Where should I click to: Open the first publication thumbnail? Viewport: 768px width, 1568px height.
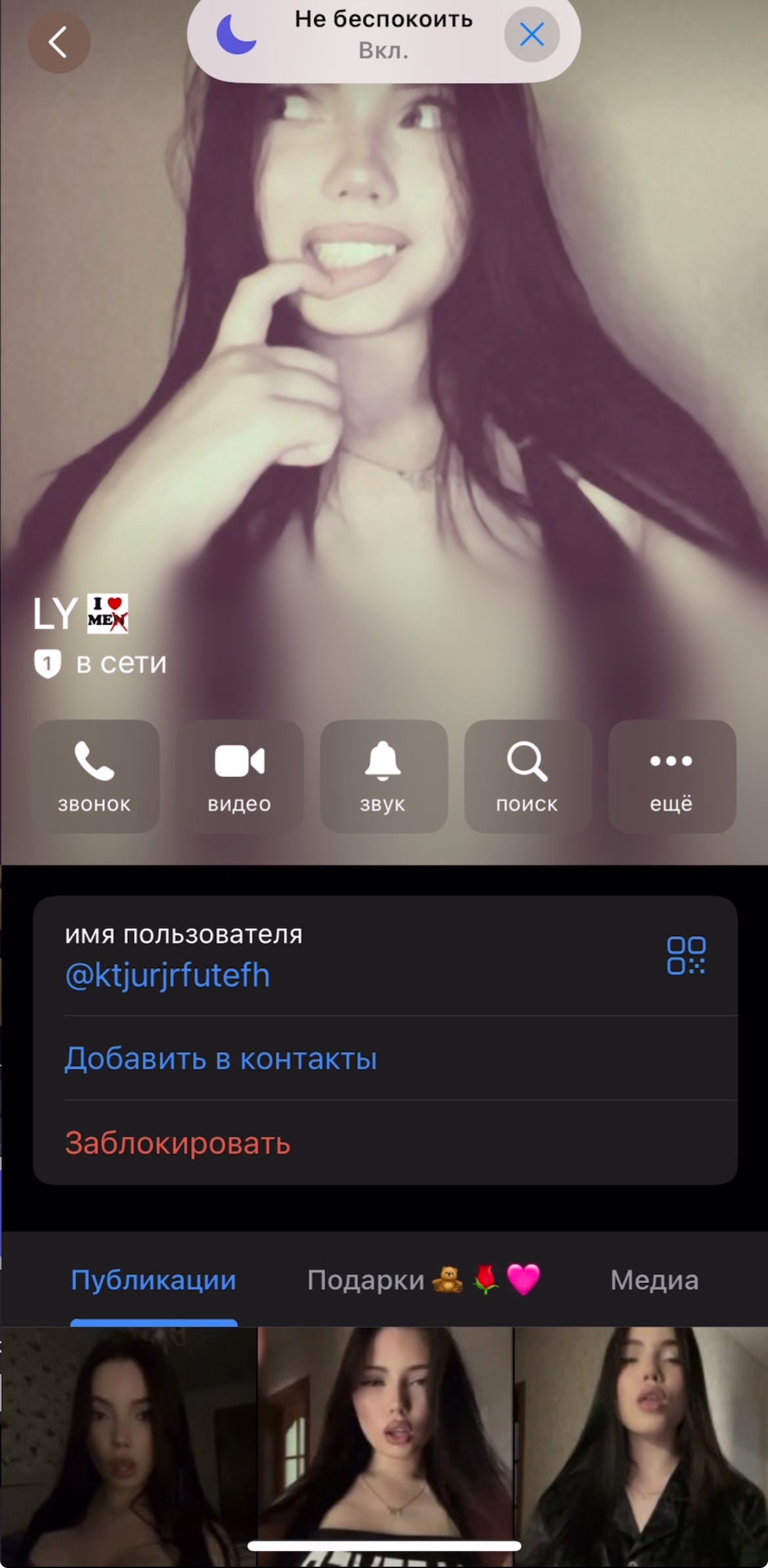point(128,1447)
